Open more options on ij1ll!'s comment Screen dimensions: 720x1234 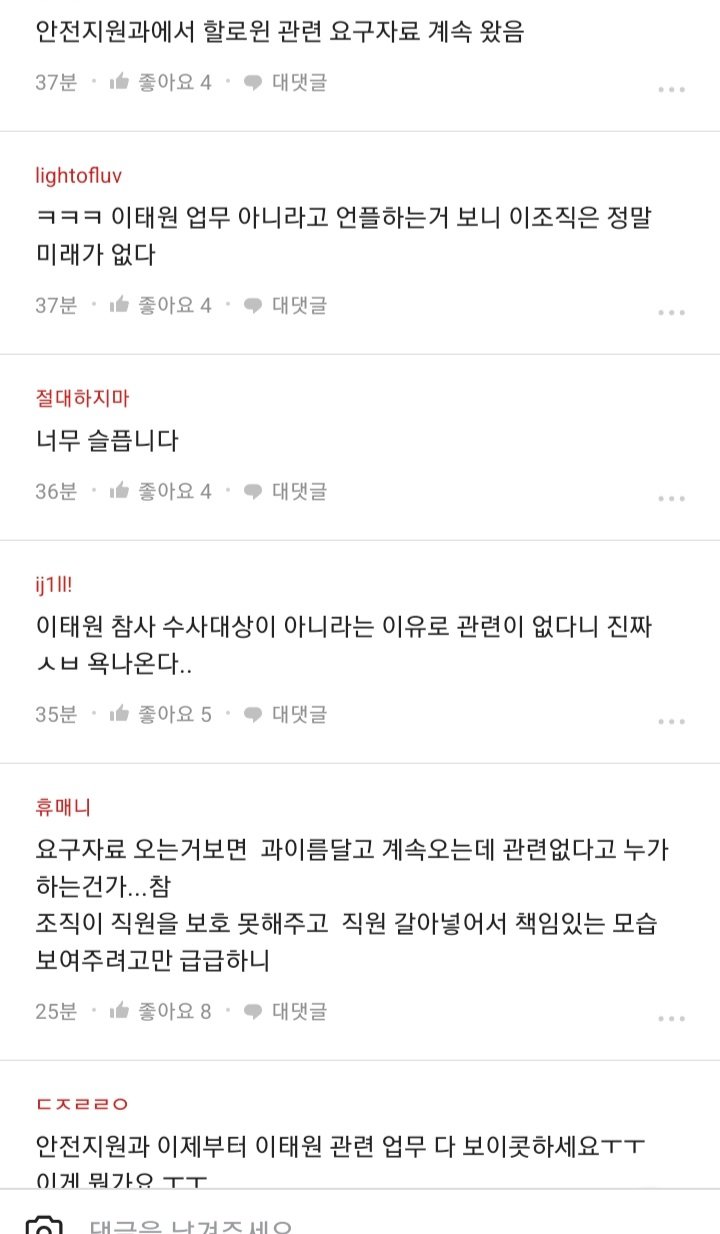point(671,721)
